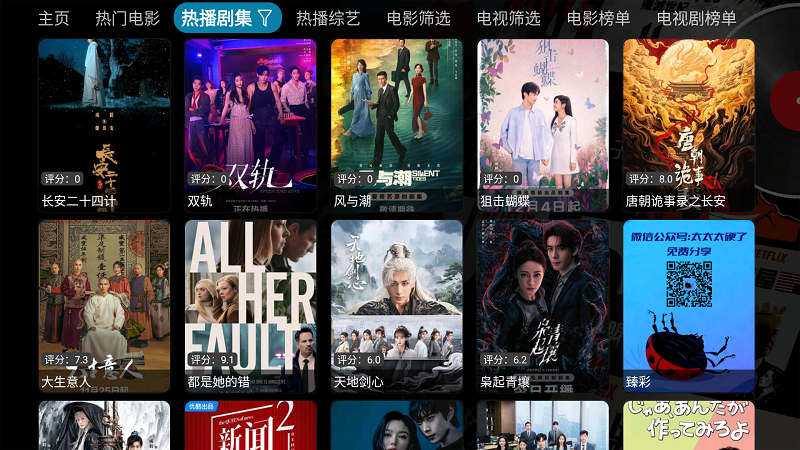Show the 电影榜单 tab
The height and width of the screenshot is (450, 800).
[598, 18]
